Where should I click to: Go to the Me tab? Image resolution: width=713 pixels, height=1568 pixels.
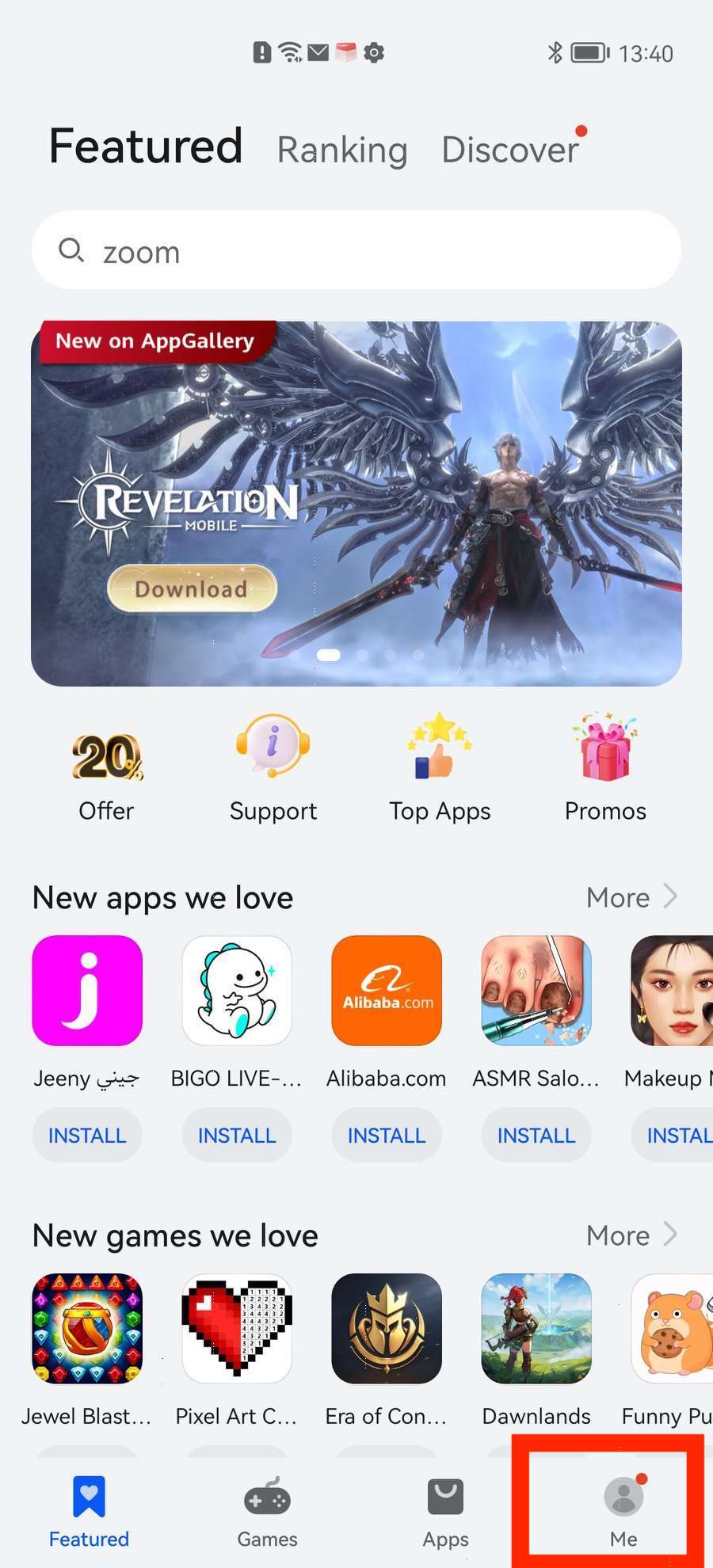tap(623, 1513)
